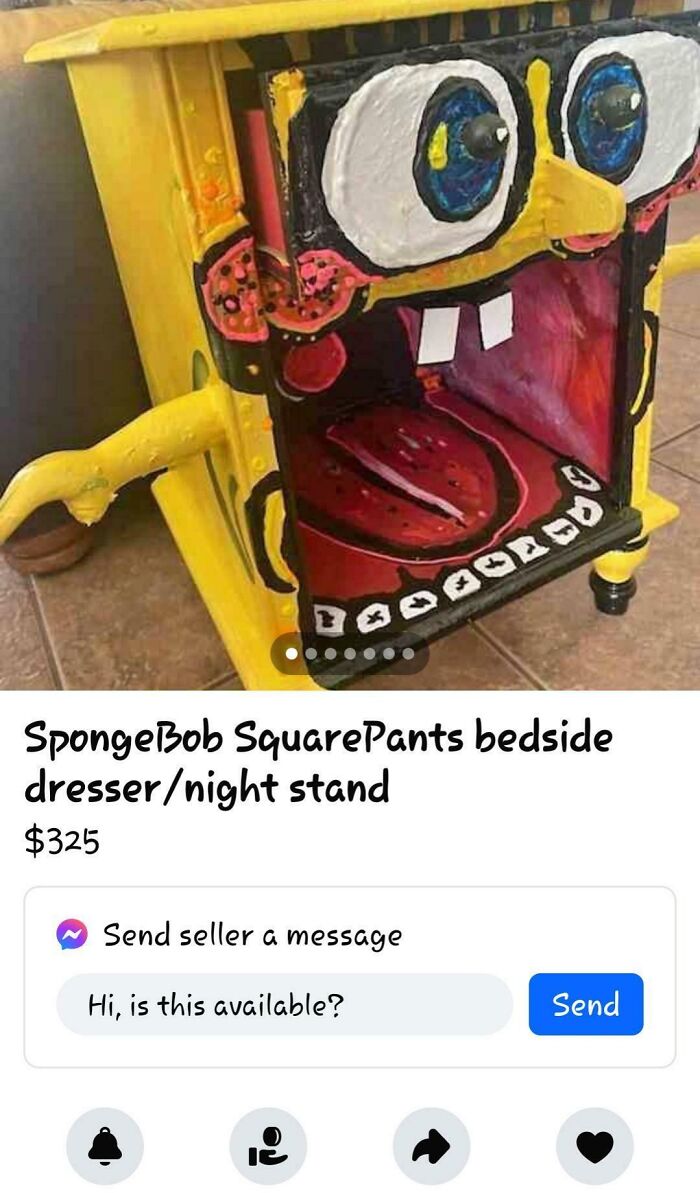Viewport: 700px width, 1193px height.
Task: Tap the photo carousel page indicator dots
Action: (350, 653)
